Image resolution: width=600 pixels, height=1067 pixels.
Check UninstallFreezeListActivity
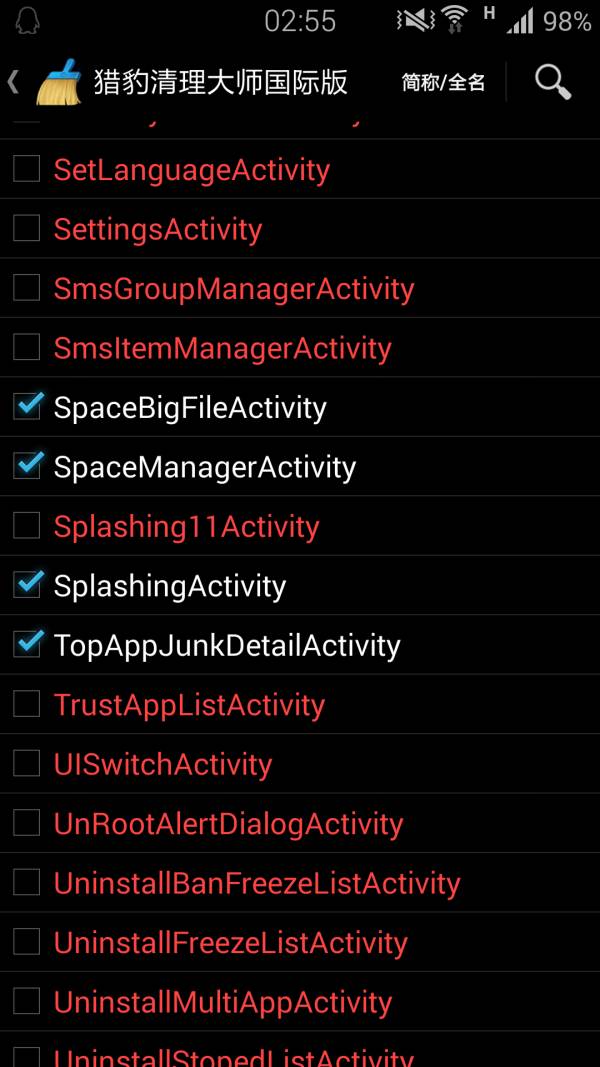pyautogui.click(x=27, y=942)
